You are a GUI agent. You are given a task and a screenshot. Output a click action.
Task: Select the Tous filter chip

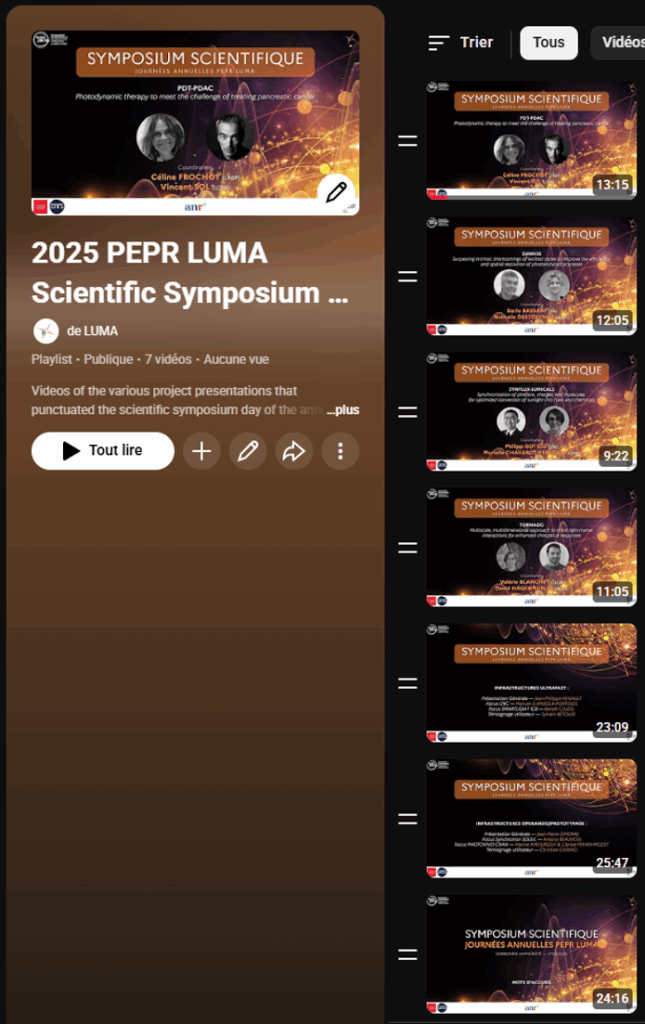point(548,43)
